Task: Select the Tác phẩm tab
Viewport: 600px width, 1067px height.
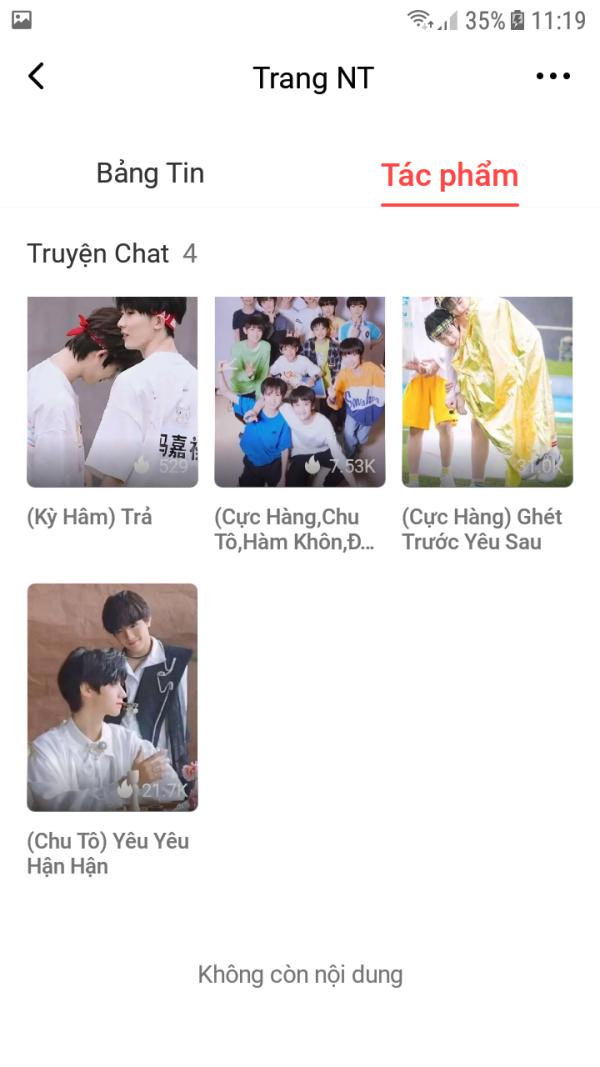Action: pyautogui.click(x=450, y=176)
